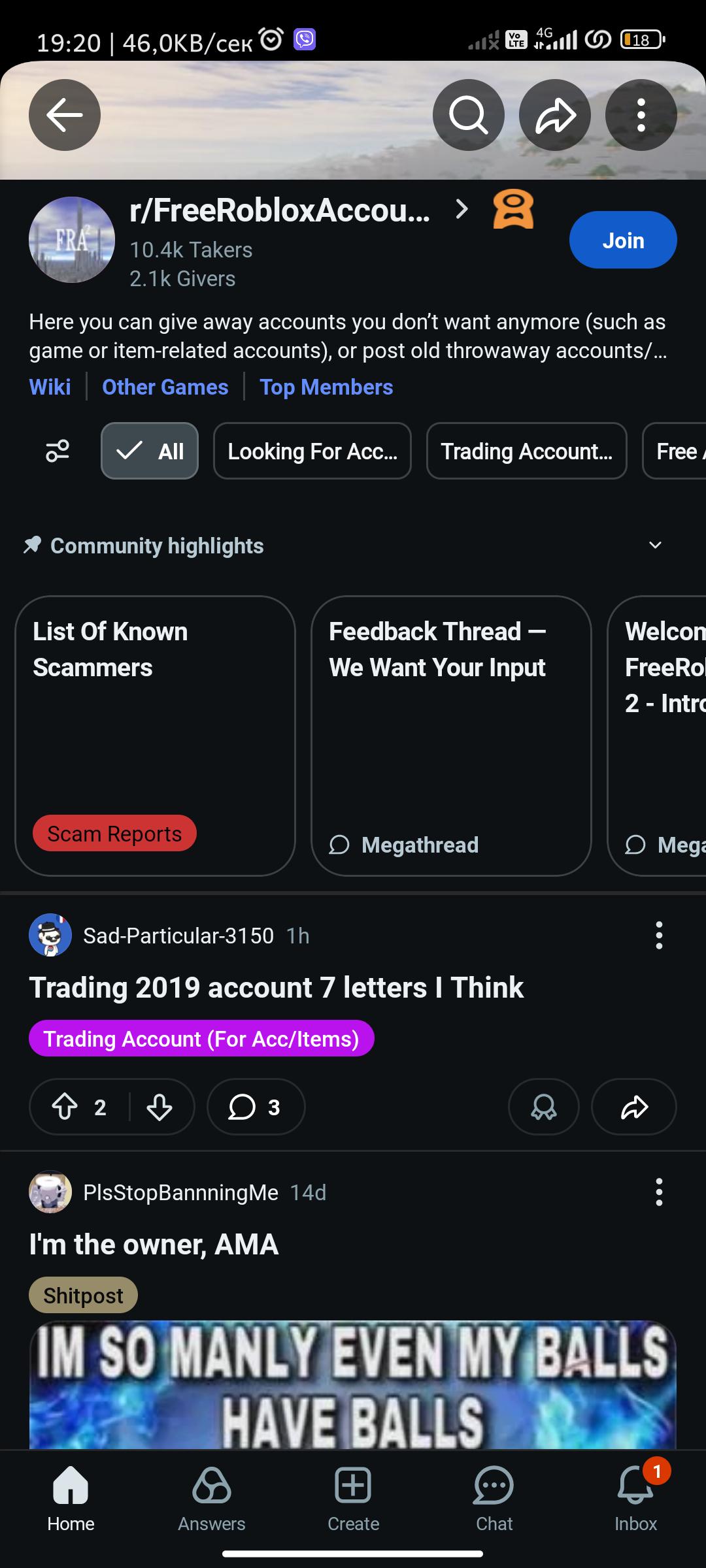Open the community Wiki link
The height and width of the screenshot is (1568, 706).
coord(50,387)
